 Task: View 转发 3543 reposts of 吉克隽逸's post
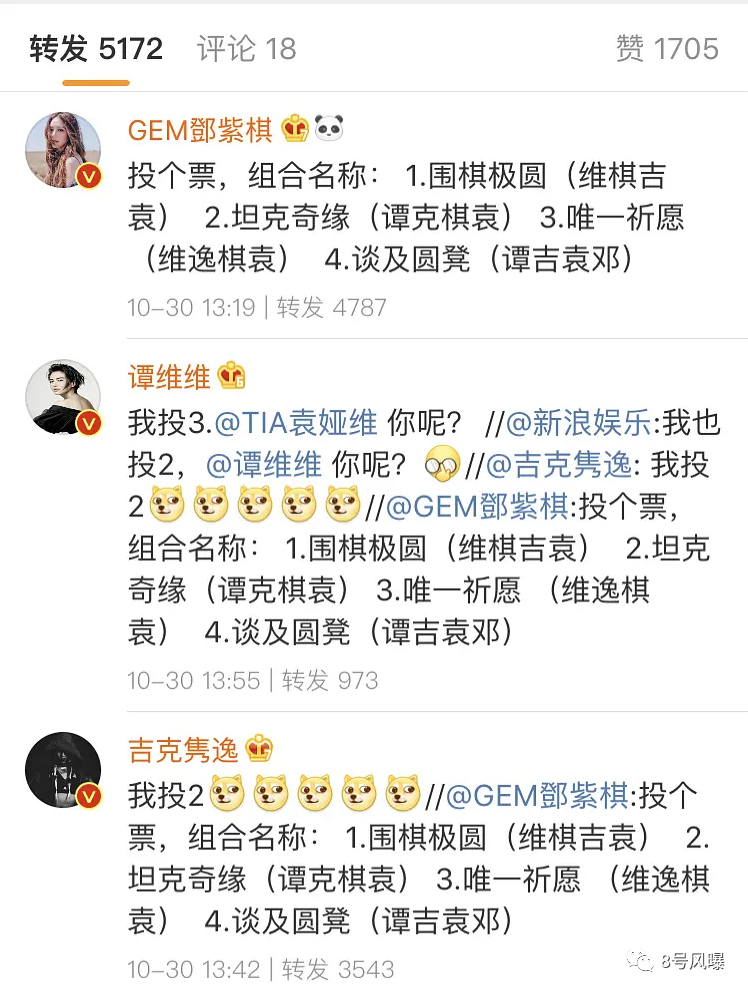[337, 968]
